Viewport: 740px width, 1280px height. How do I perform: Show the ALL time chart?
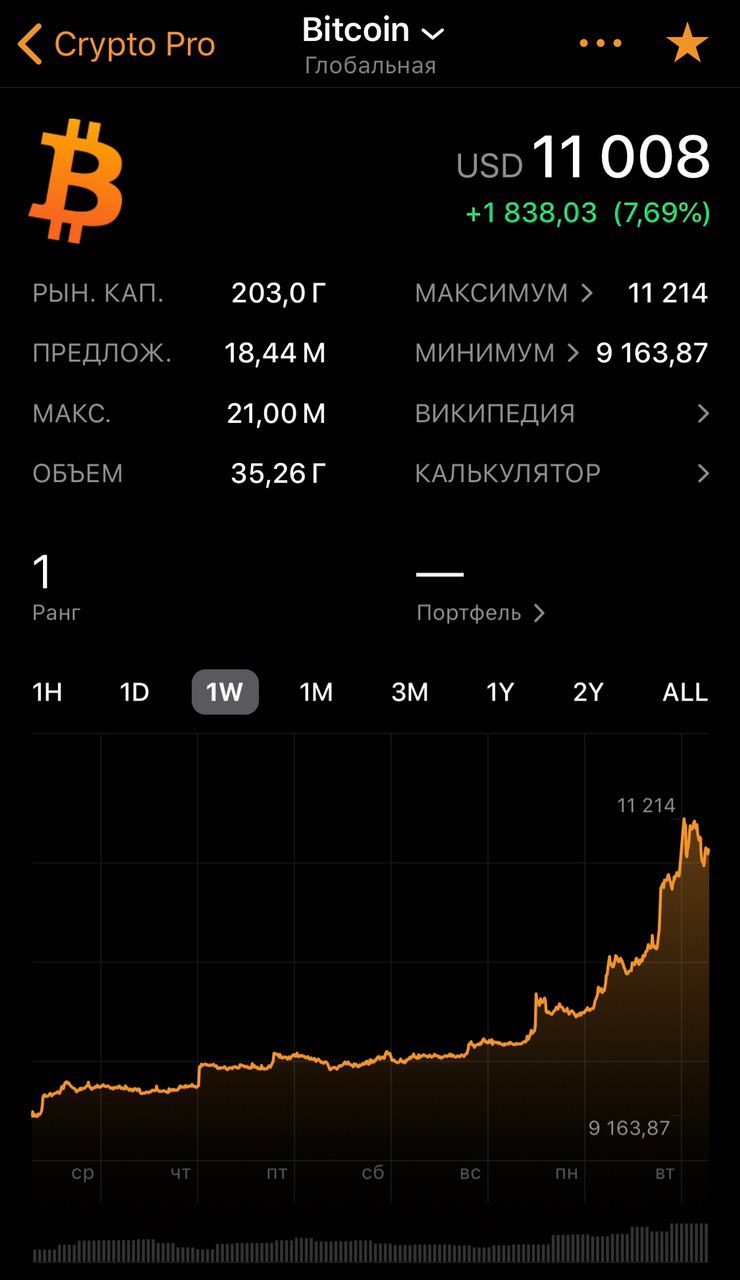(685, 692)
